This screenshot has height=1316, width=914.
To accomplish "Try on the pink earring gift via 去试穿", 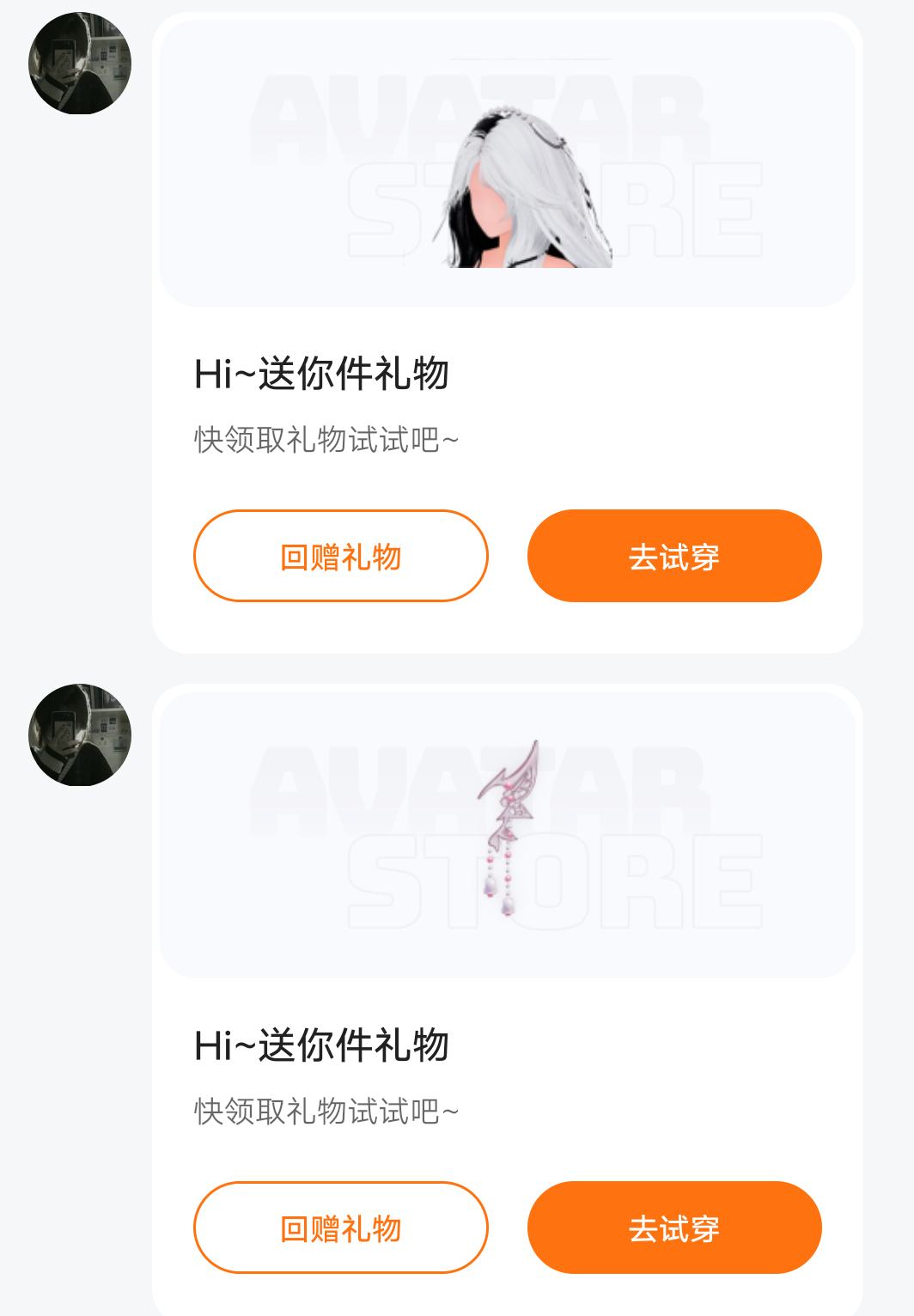I will click(674, 1228).
